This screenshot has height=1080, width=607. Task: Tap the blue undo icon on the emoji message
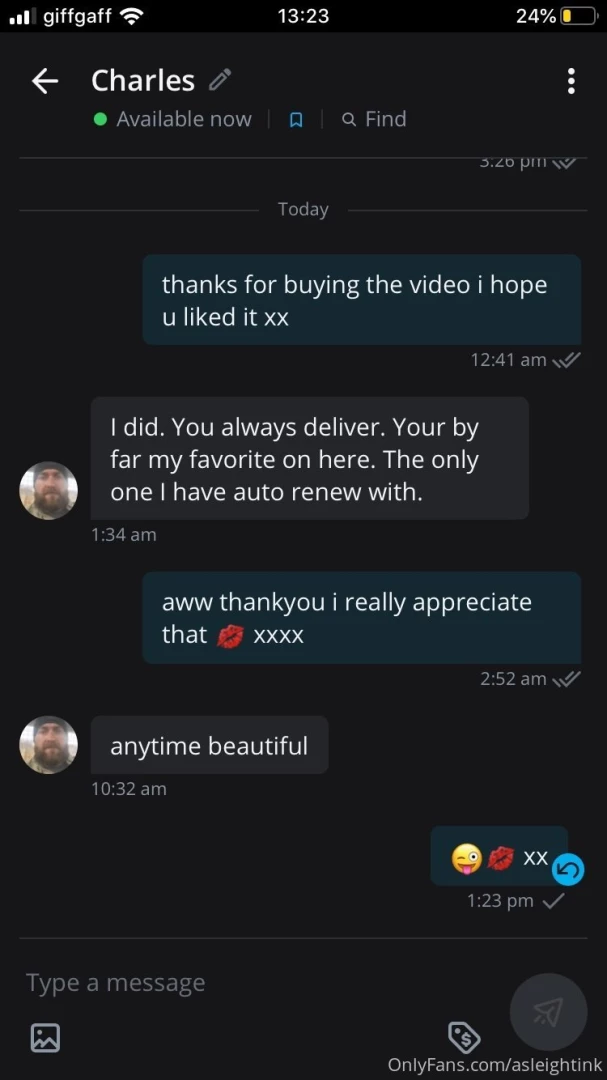click(x=568, y=870)
